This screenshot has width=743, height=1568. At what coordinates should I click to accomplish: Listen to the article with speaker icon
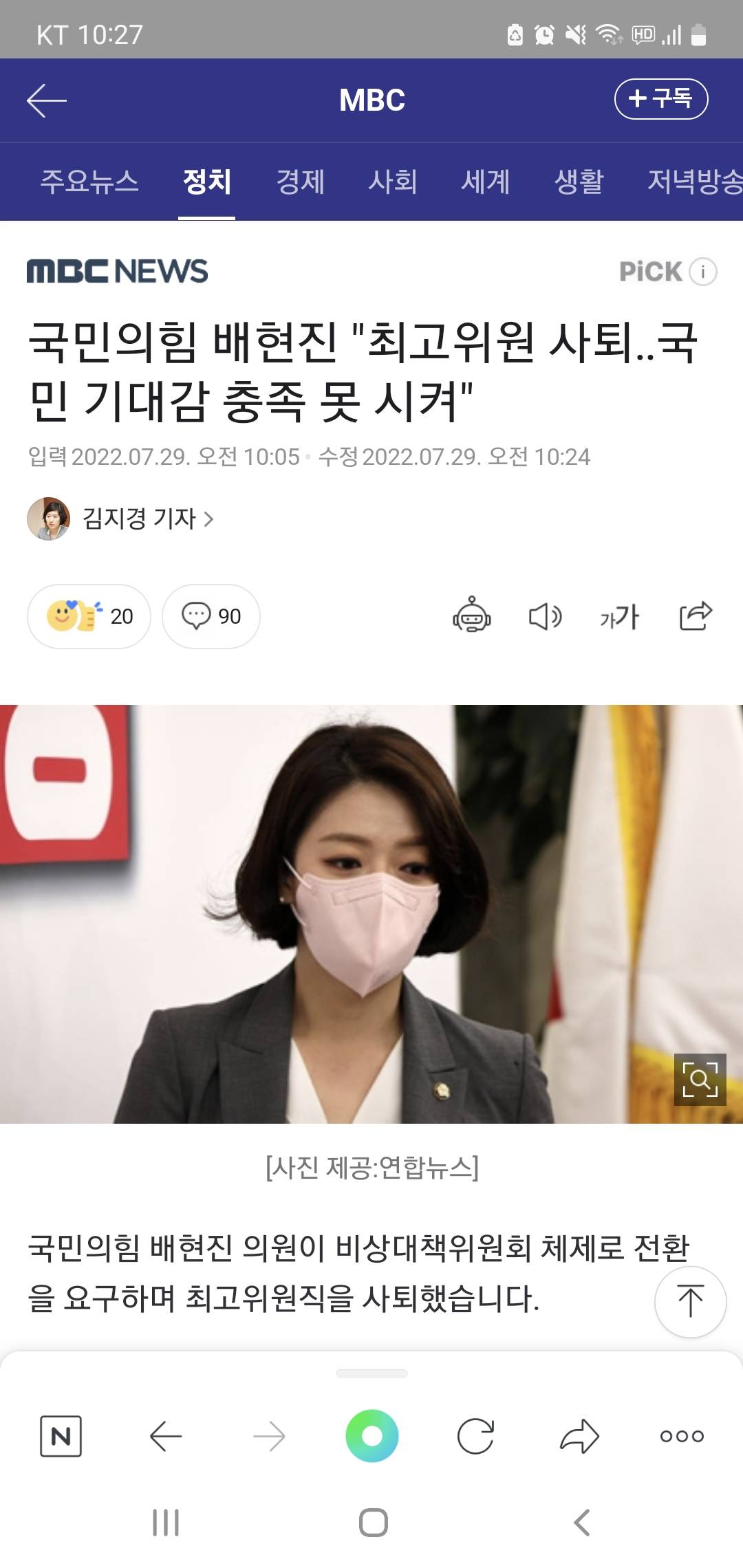coord(545,616)
